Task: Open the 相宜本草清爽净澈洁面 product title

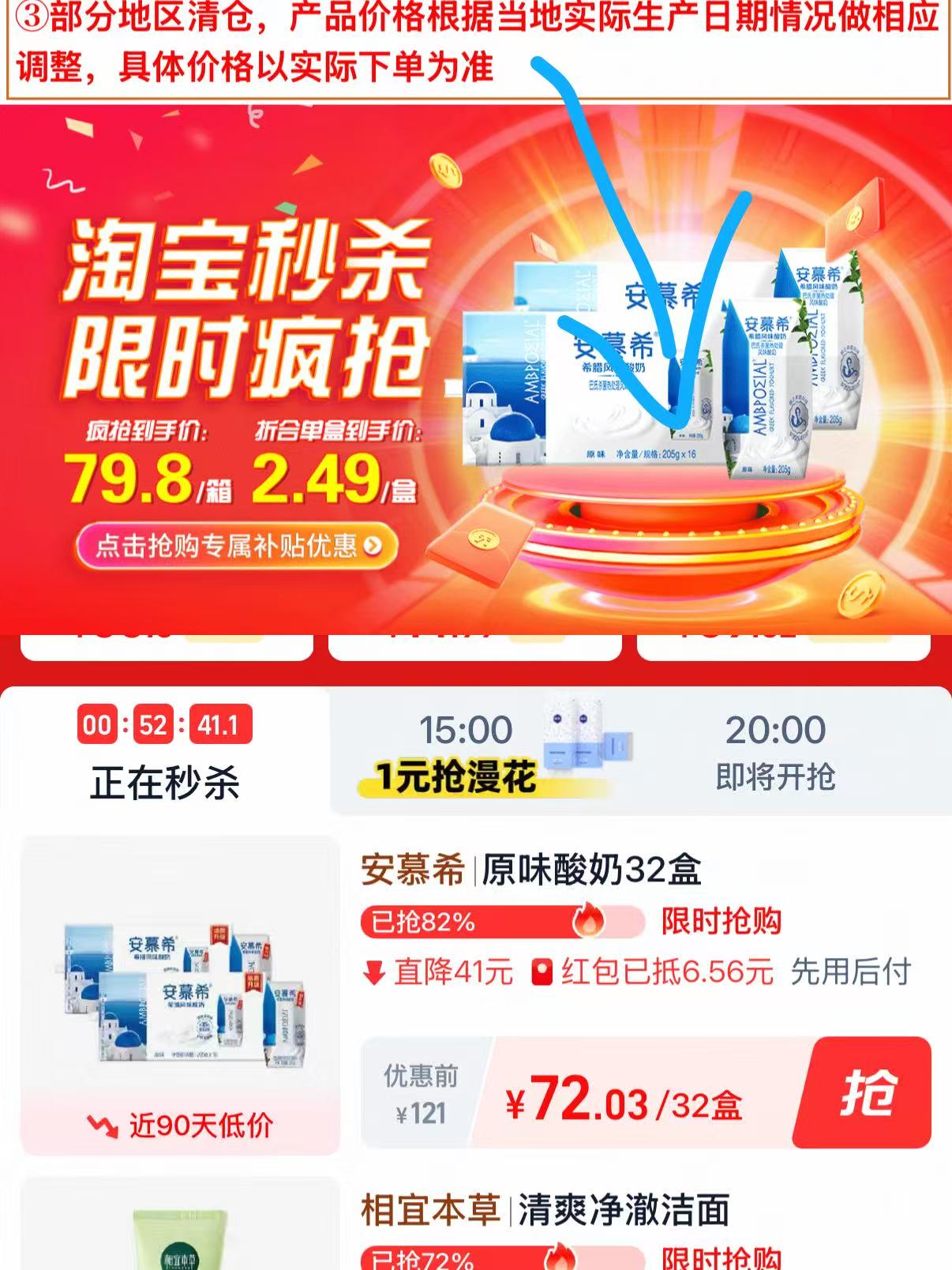Action: tap(549, 1204)
